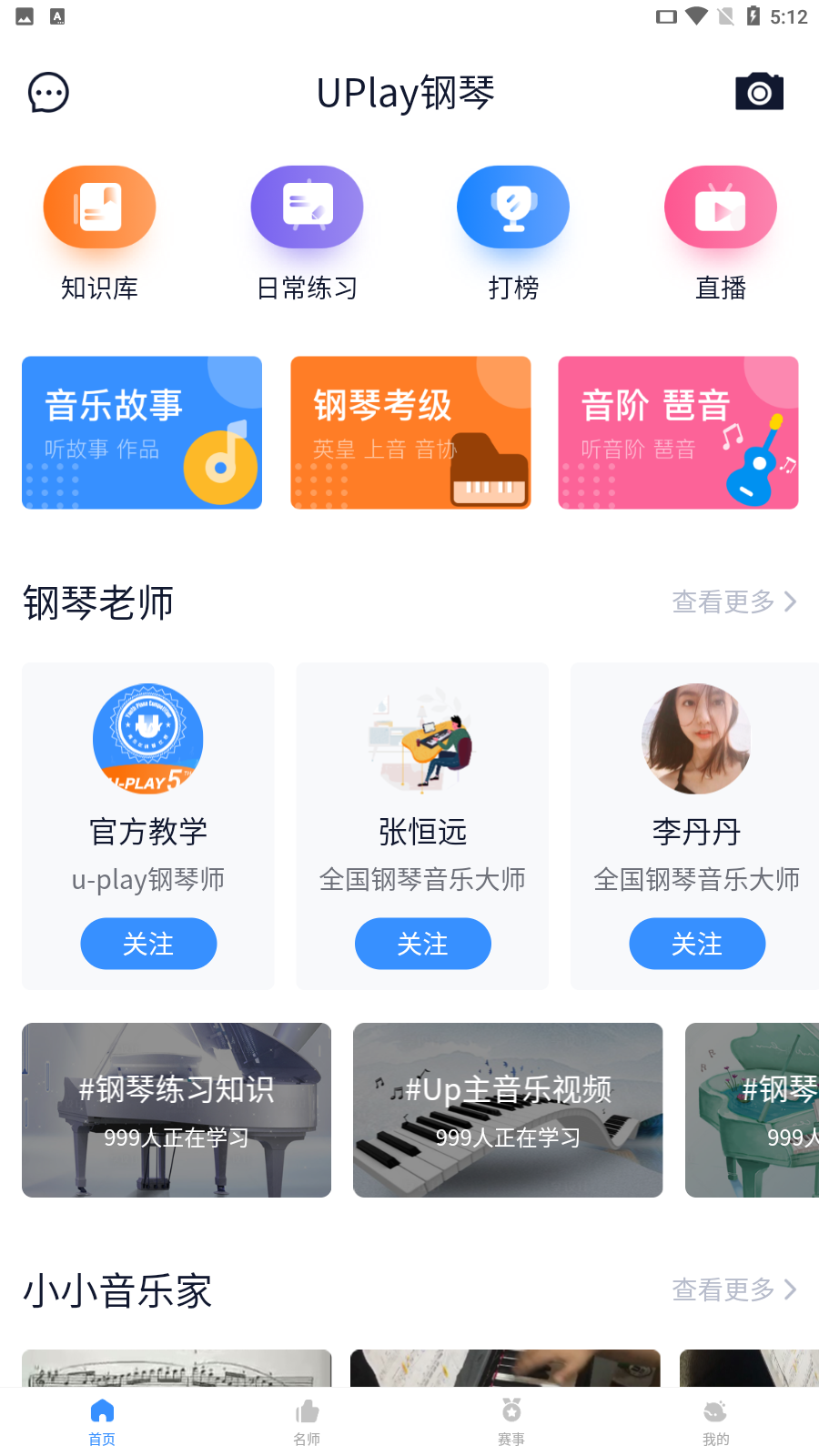
Task: Open the #钢琴练习知识 topic card
Action: 177,1109
